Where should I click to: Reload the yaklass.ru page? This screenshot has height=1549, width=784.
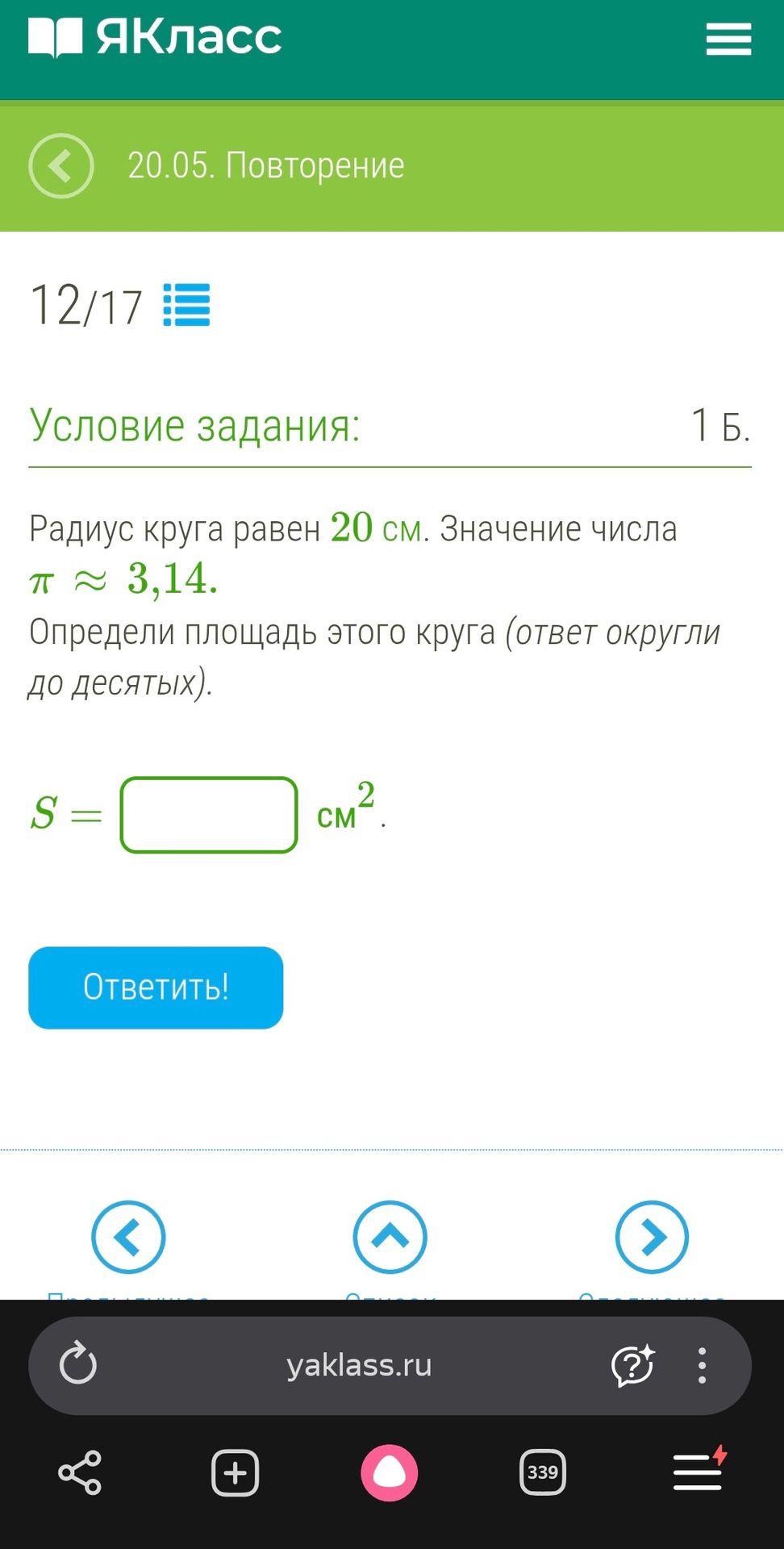(x=78, y=1365)
